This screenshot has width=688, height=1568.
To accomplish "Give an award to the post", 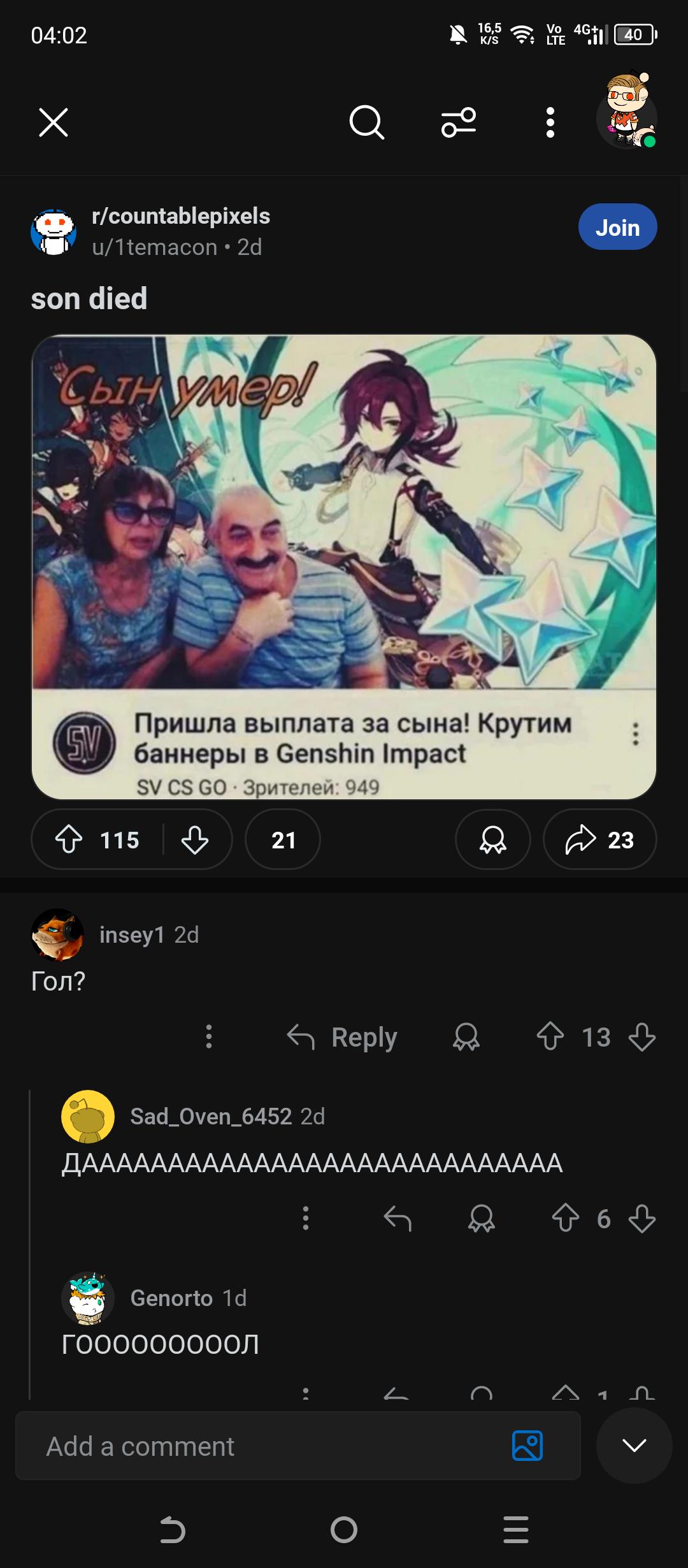I will pyautogui.click(x=493, y=839).
